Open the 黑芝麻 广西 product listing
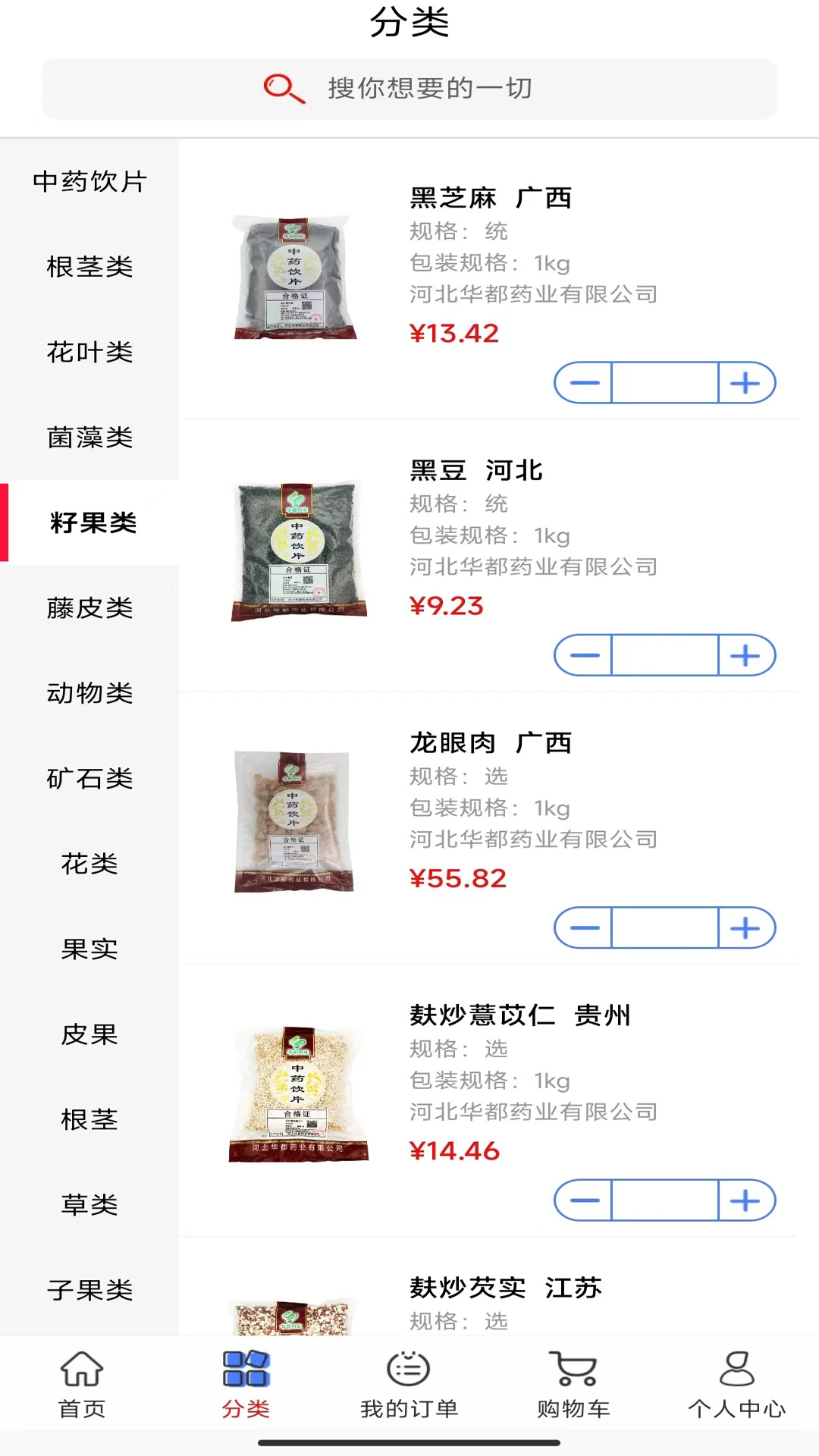 [490, 198]
